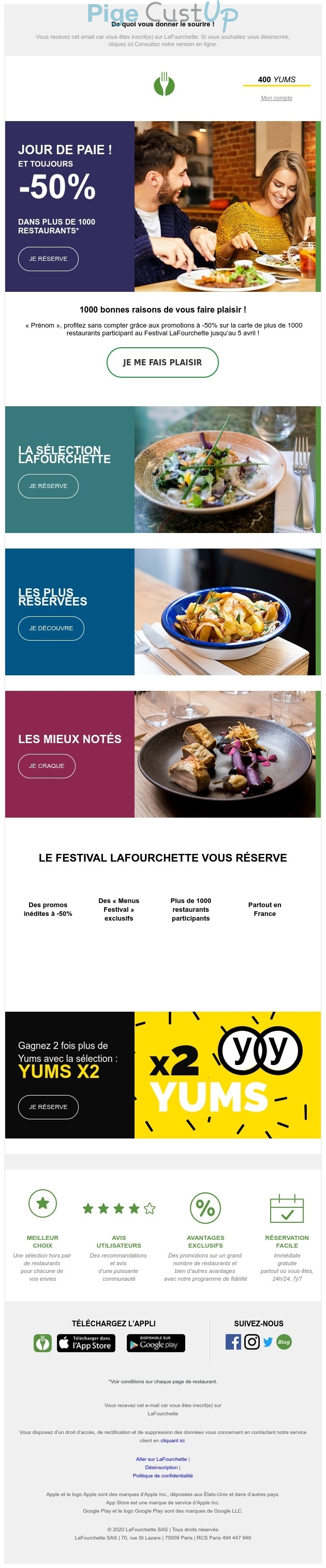Open the Mon compte link
This screenshot has height=1568, width=326.
[276, 98]
